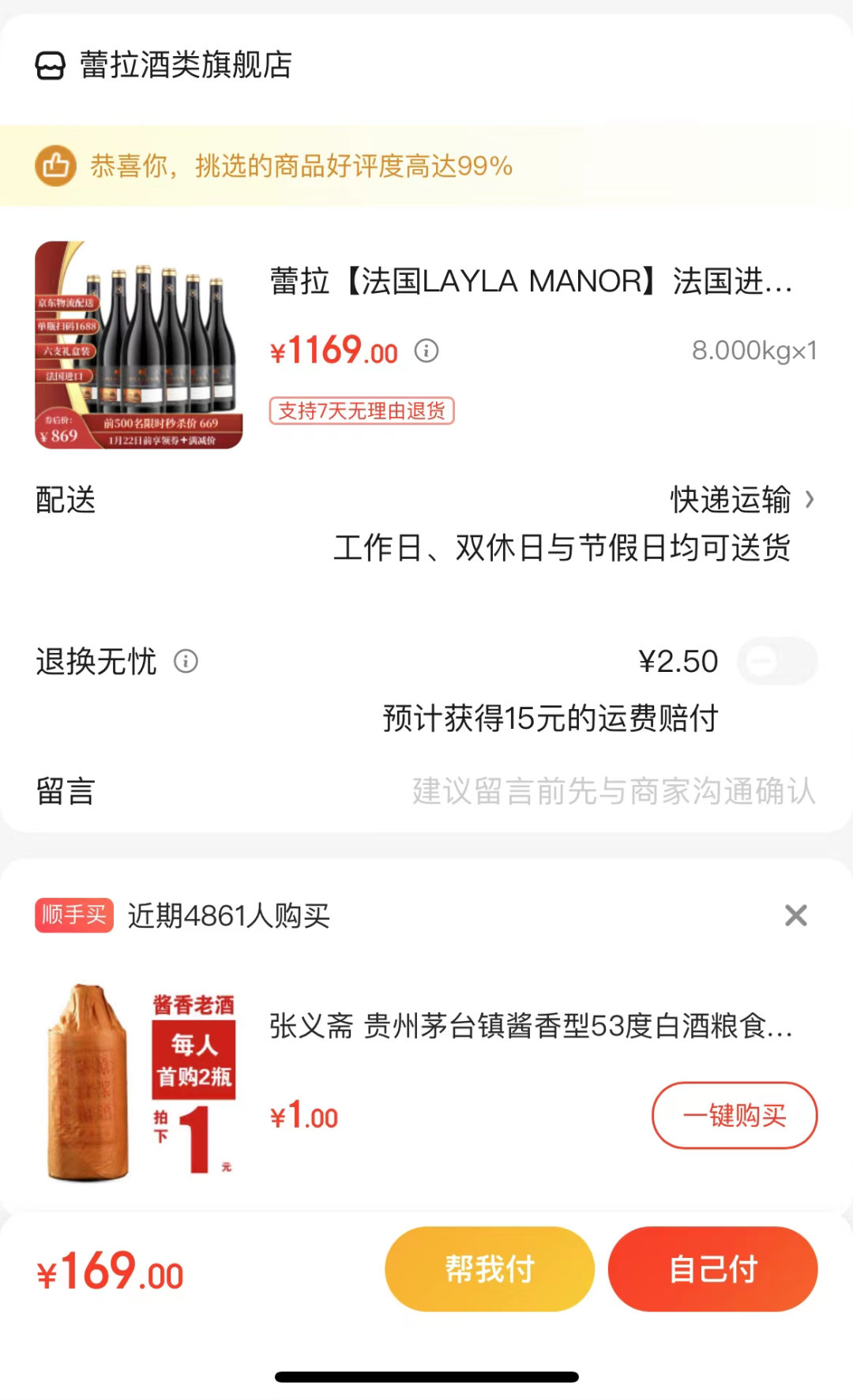Enter a note in the 留言 field
Viewport: 853px width, 1400px height.
(613, 791)
